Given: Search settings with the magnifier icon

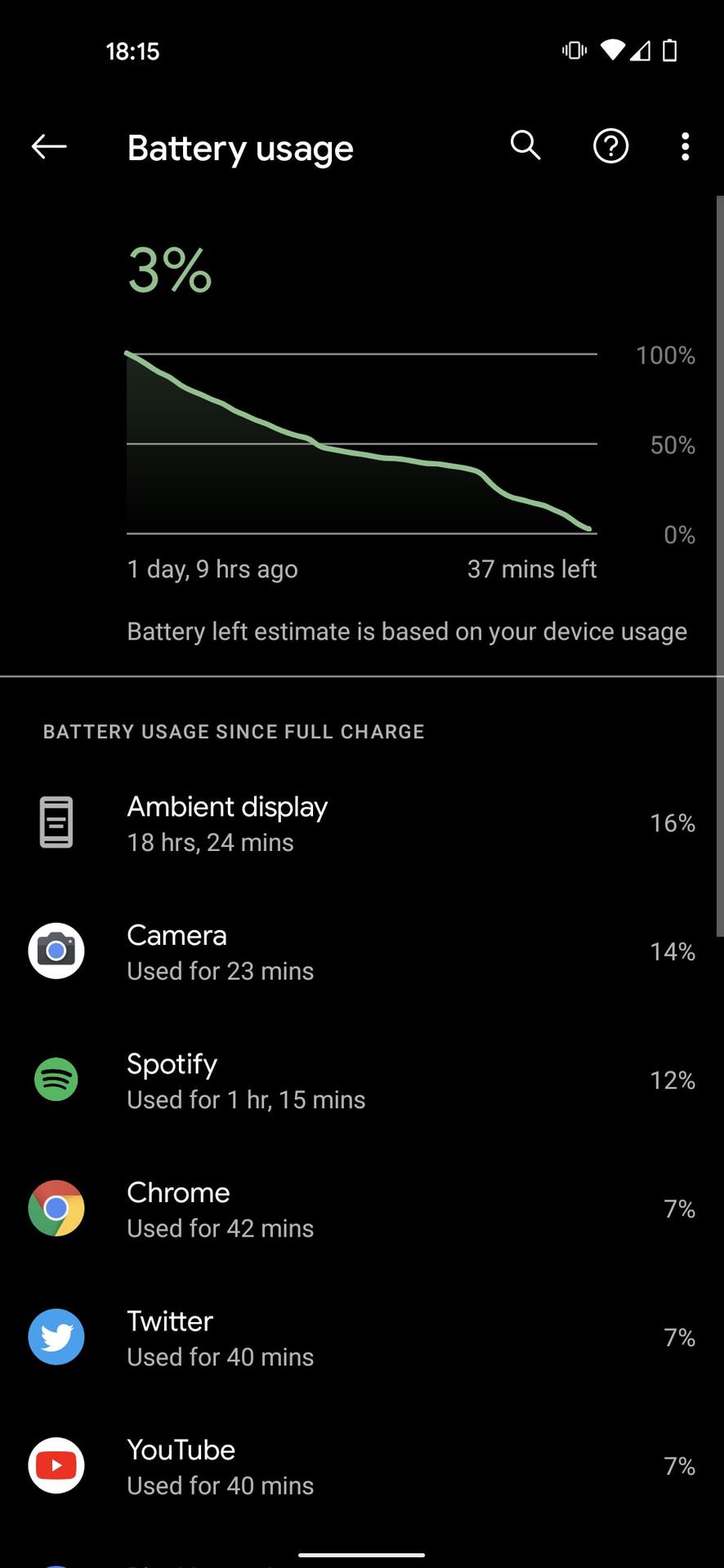Looking at the screenshot, I should [525, 146].
